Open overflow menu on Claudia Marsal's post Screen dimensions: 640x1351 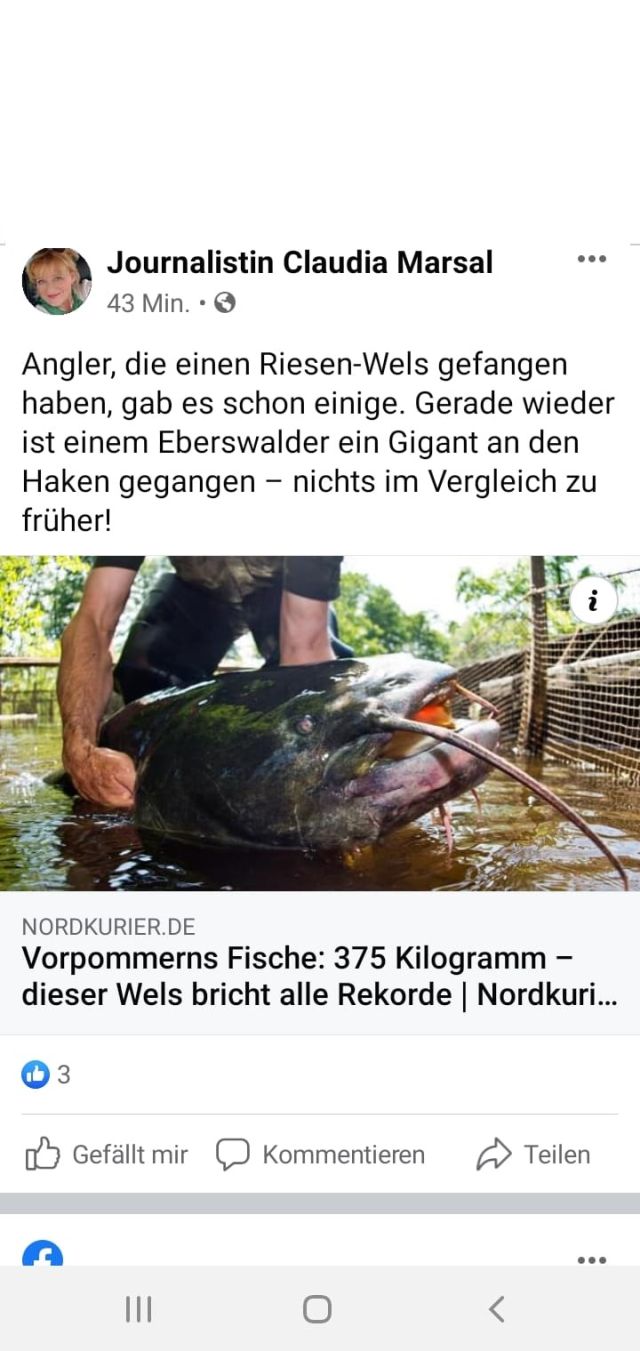click(x=591, y=260)
